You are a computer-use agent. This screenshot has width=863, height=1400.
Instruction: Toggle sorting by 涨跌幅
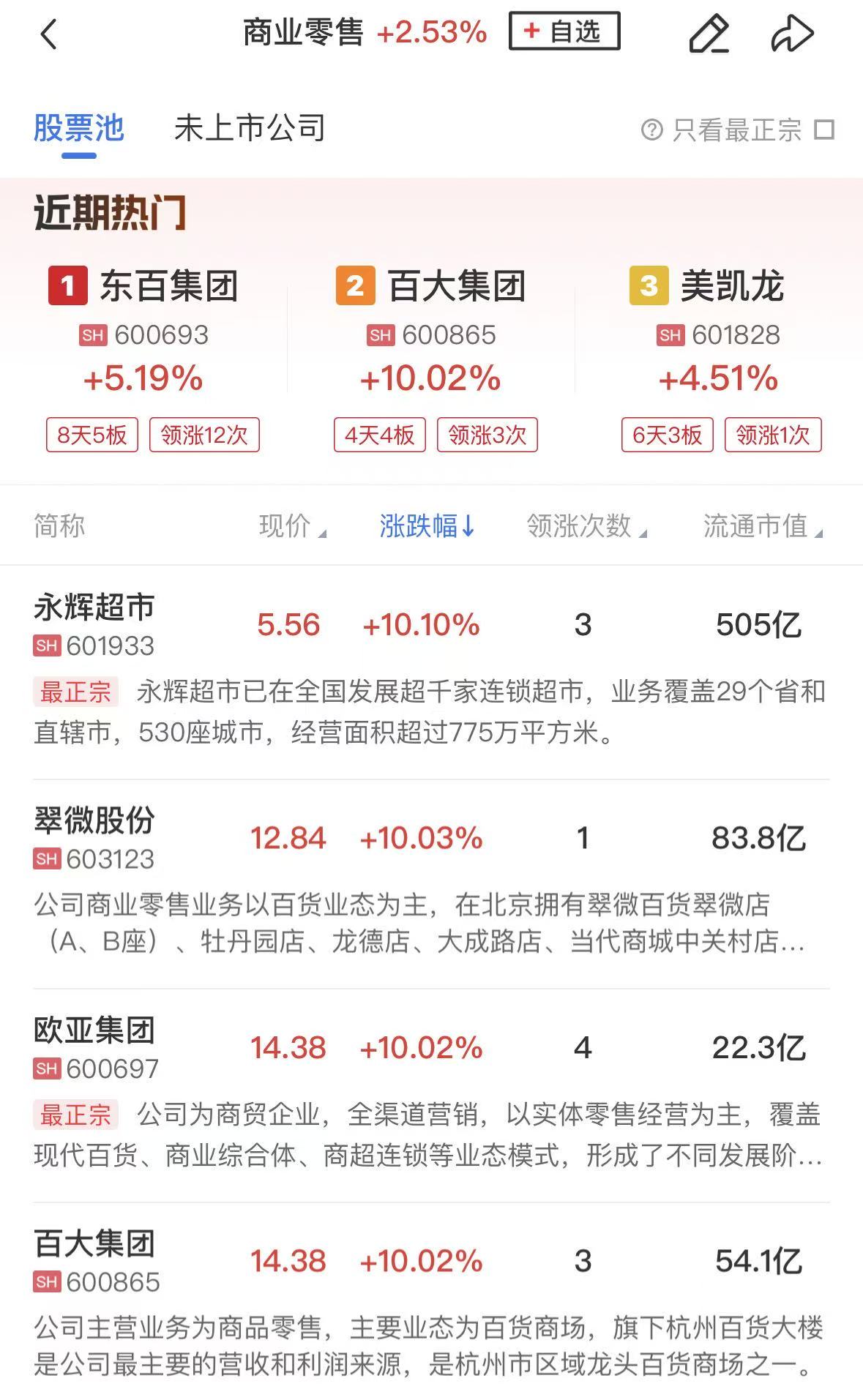[x=427, y=525]
